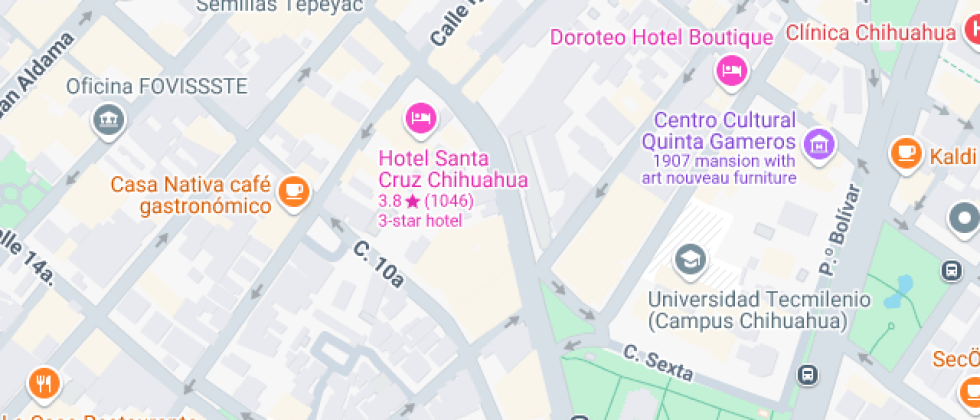Select bus stop icon near C. Sexta
The image size is (980, 420).
pyautogui.click(x=807, y=375)
